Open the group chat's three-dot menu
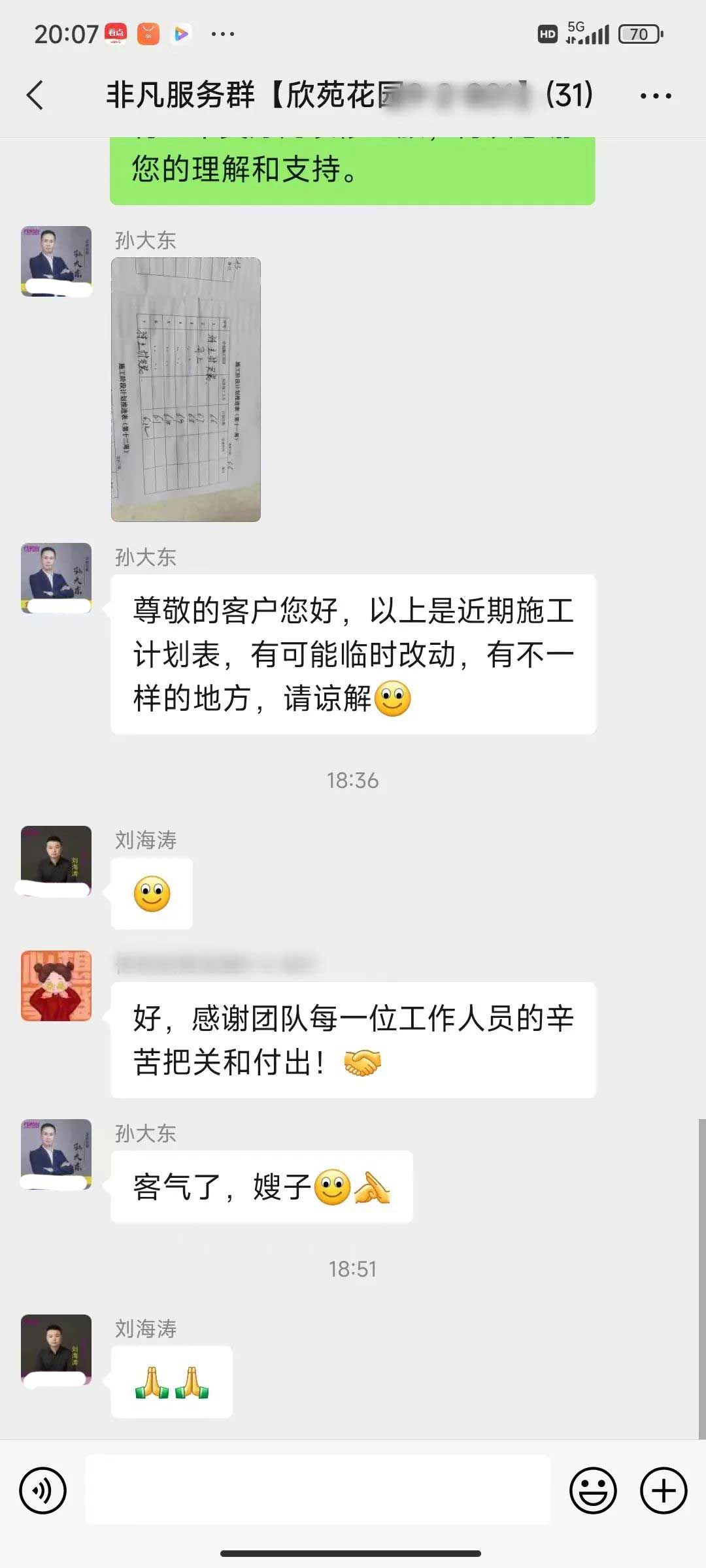The width and height of the screenshot is (706, 1568). pos(655,96)
